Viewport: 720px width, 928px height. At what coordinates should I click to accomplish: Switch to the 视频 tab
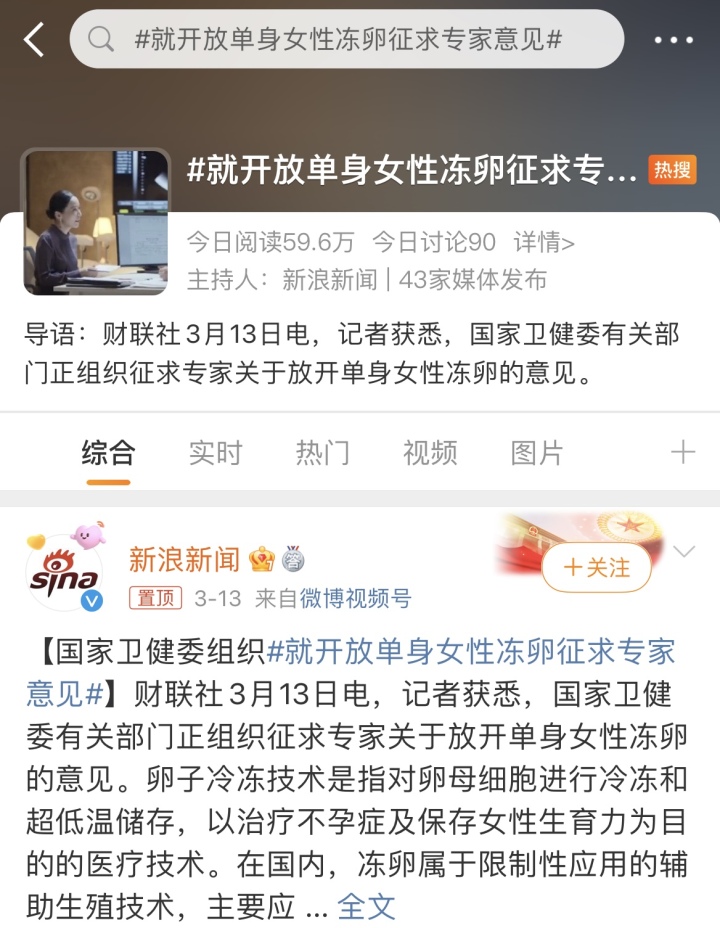[x=430, y=453]
